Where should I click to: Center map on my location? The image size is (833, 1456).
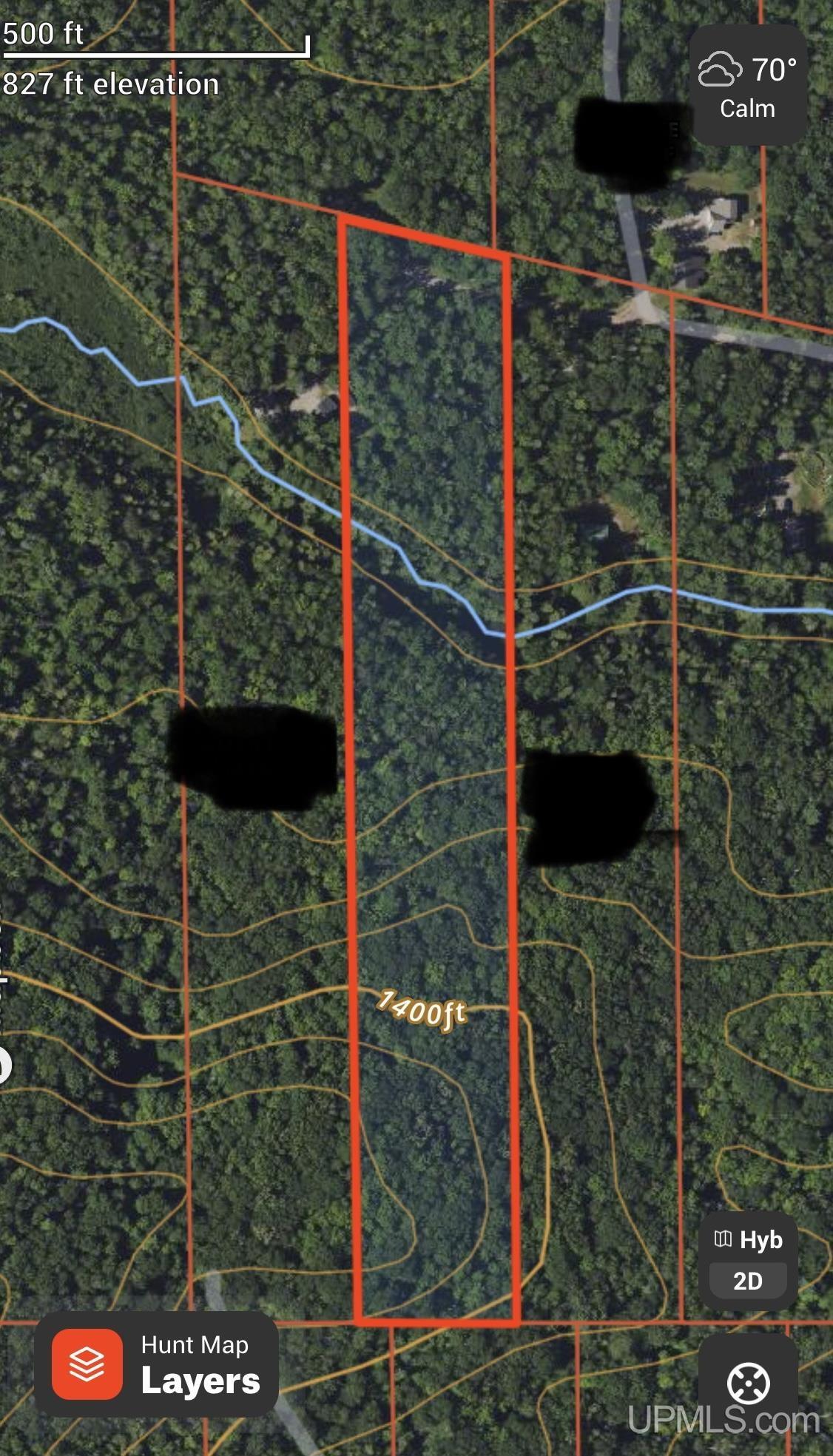(748, 1383)
